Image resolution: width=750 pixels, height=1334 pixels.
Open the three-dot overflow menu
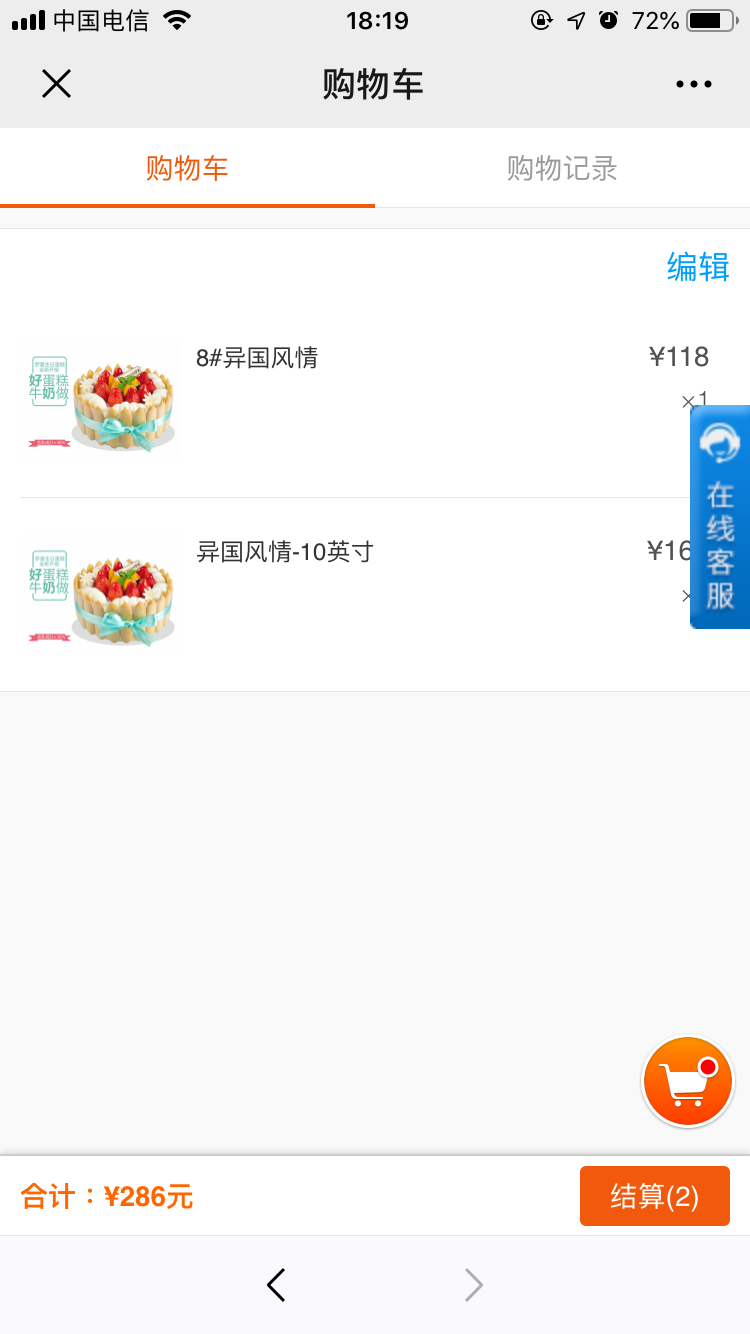(693, 85)
